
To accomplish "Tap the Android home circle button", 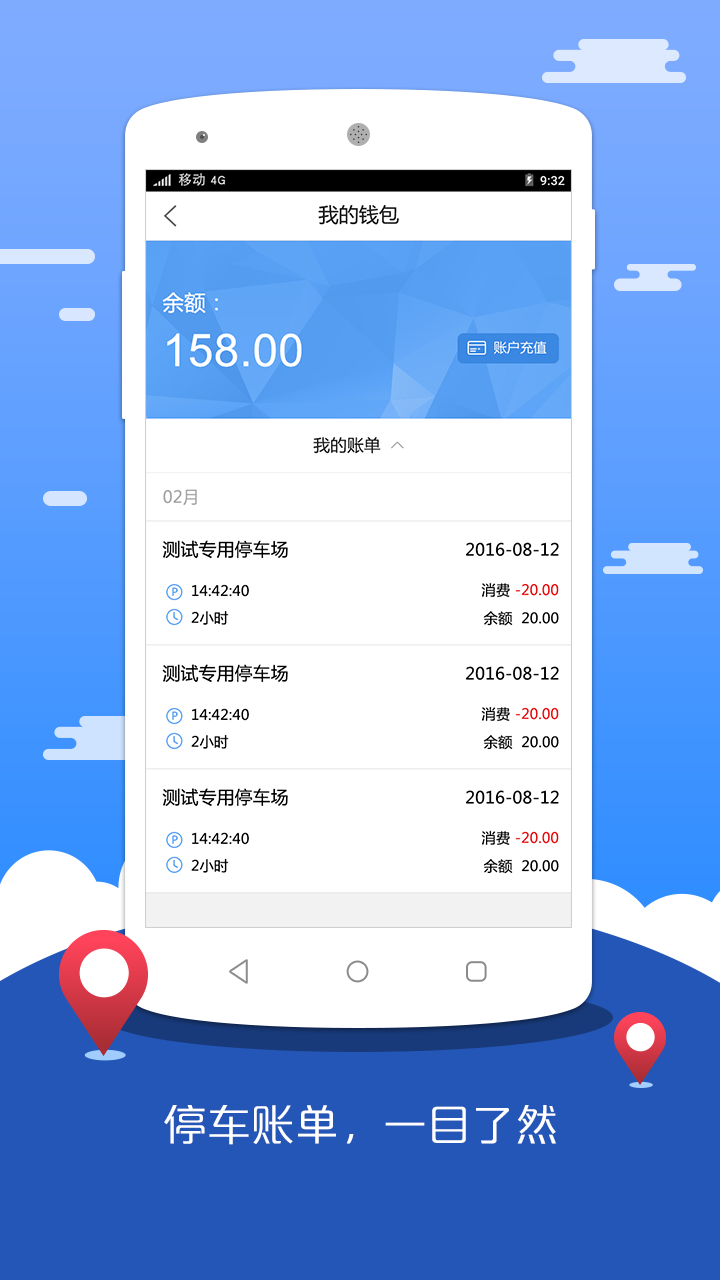I will pyautogui.click(x=357, y=970).
